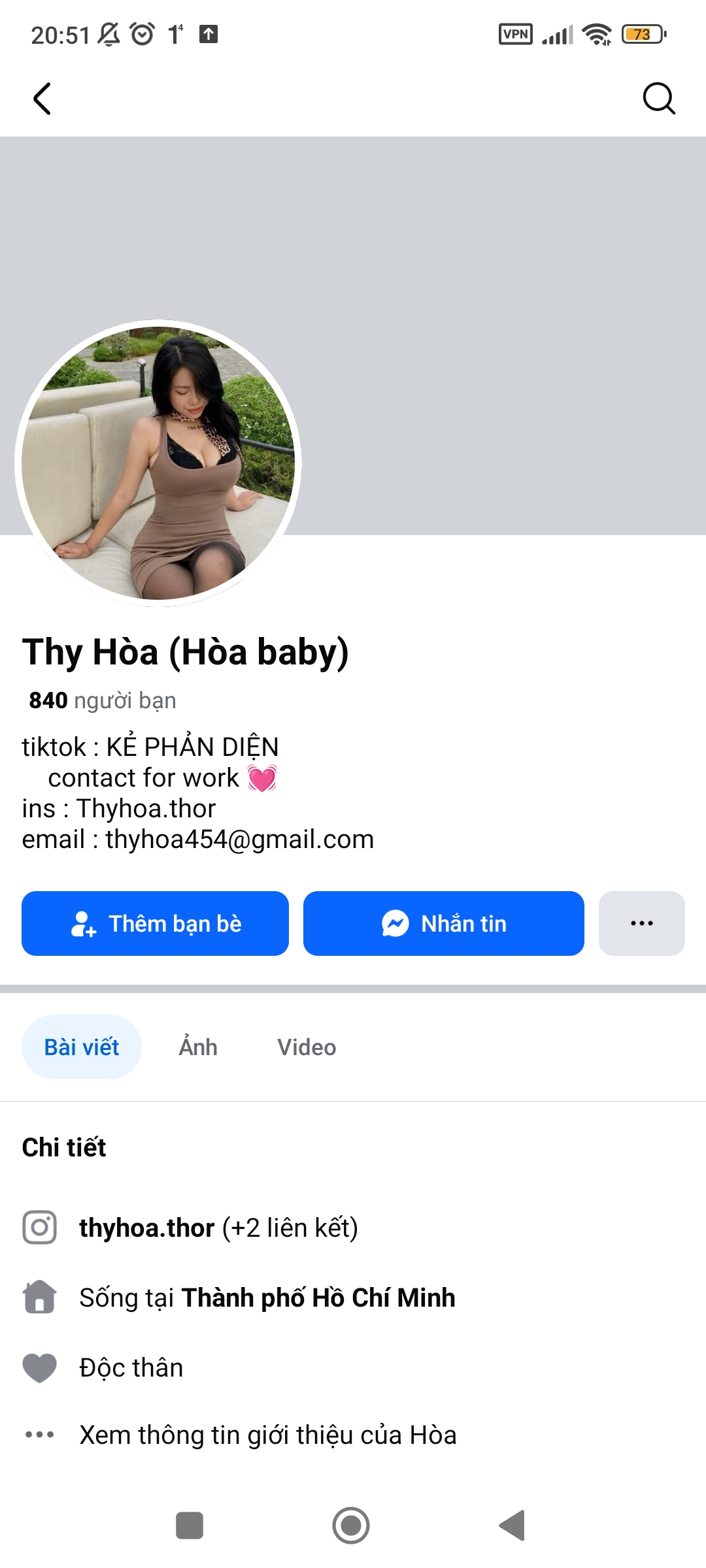Screen dimensions: 706x1568
Task: Open the three-dot more options button
Action: coord(641,923)
